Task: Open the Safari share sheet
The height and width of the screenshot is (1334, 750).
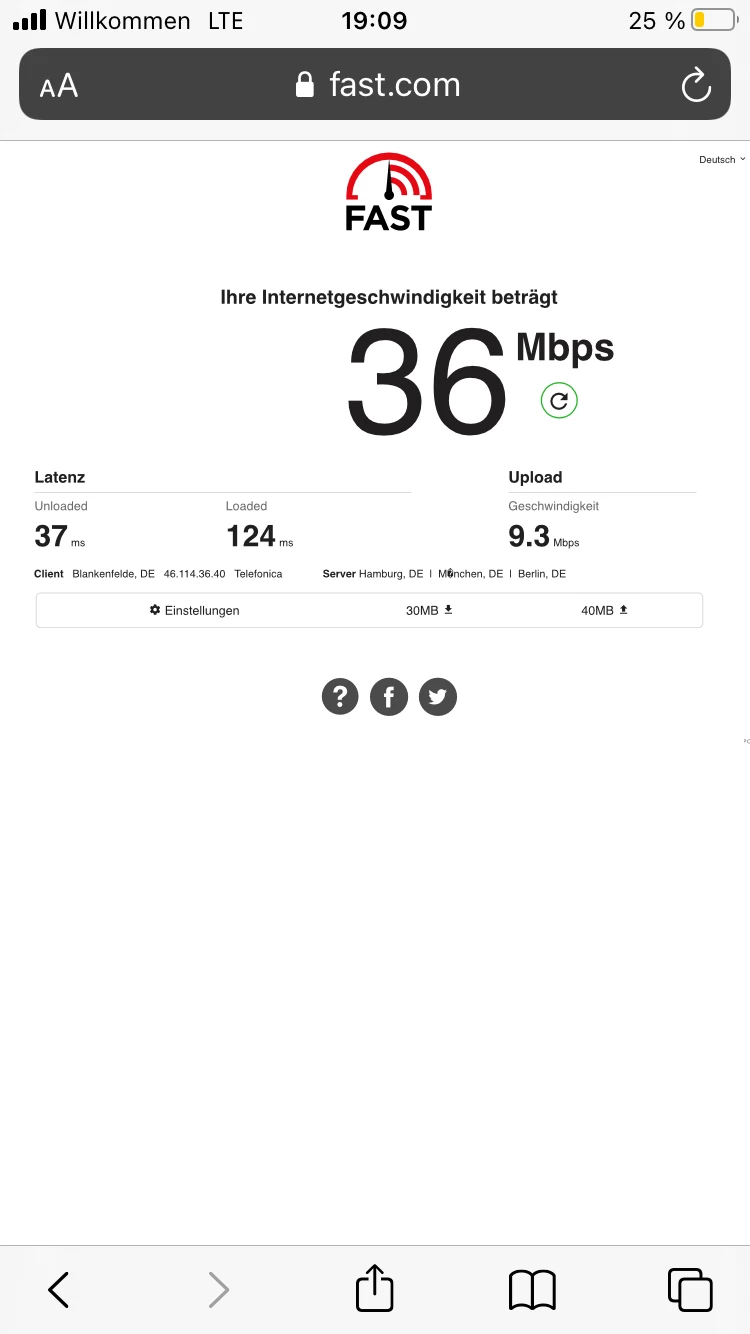Action: coord(375,1289)
